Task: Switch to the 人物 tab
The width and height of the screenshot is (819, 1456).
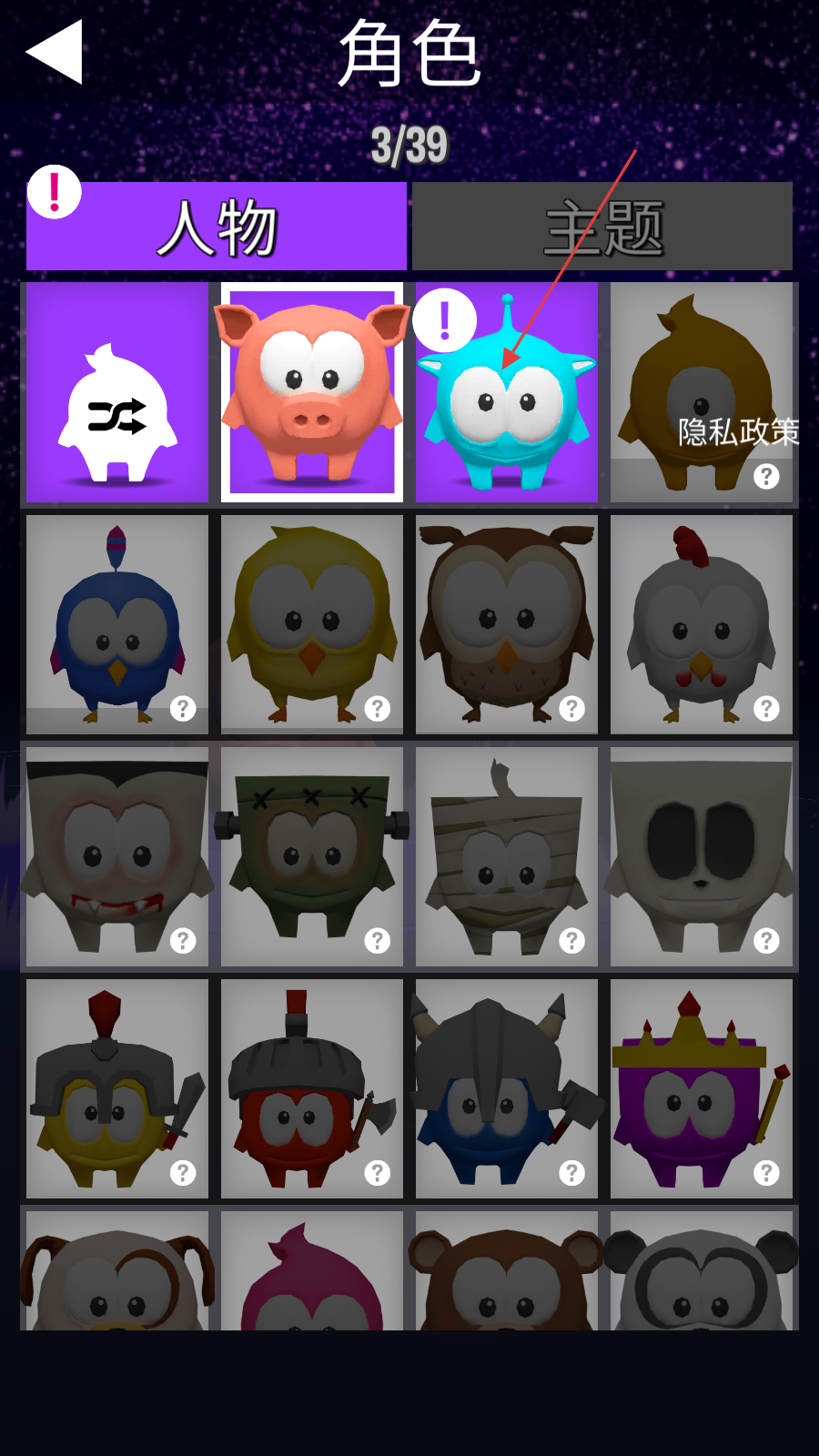Action: [217, 227]
